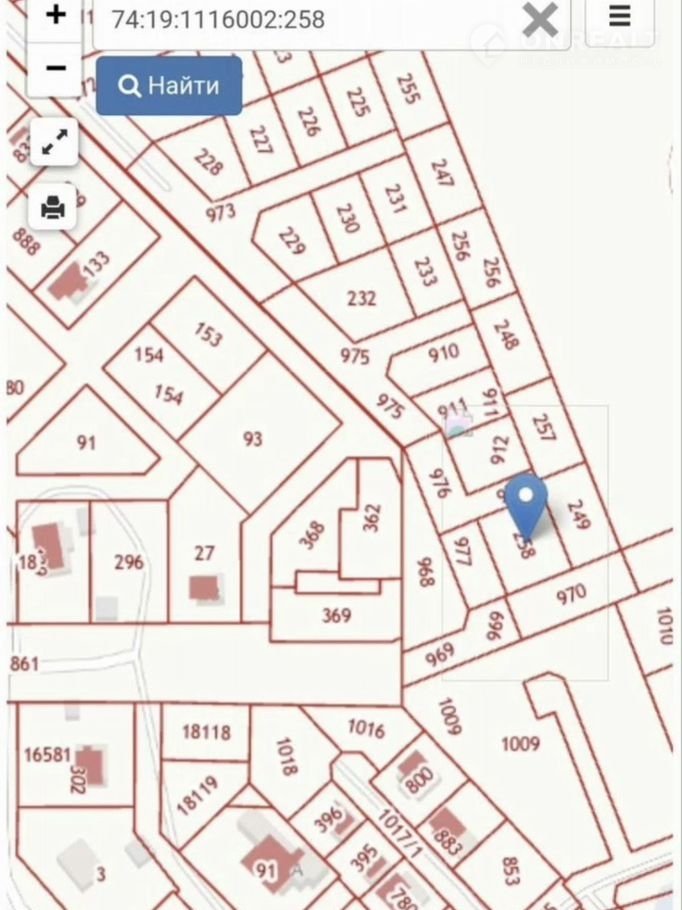Print the current map

53,207
